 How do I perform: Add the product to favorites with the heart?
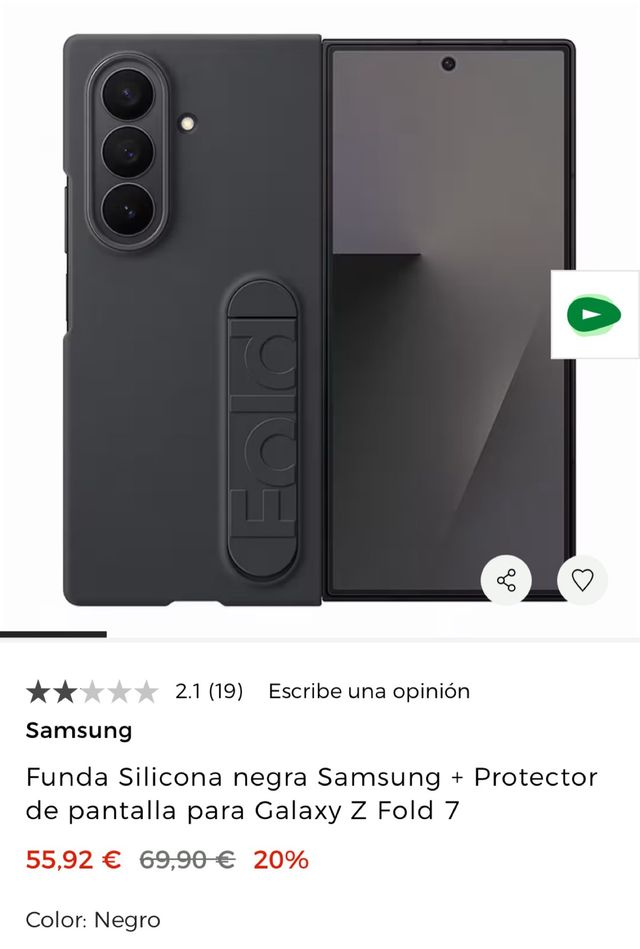(582, 580)
